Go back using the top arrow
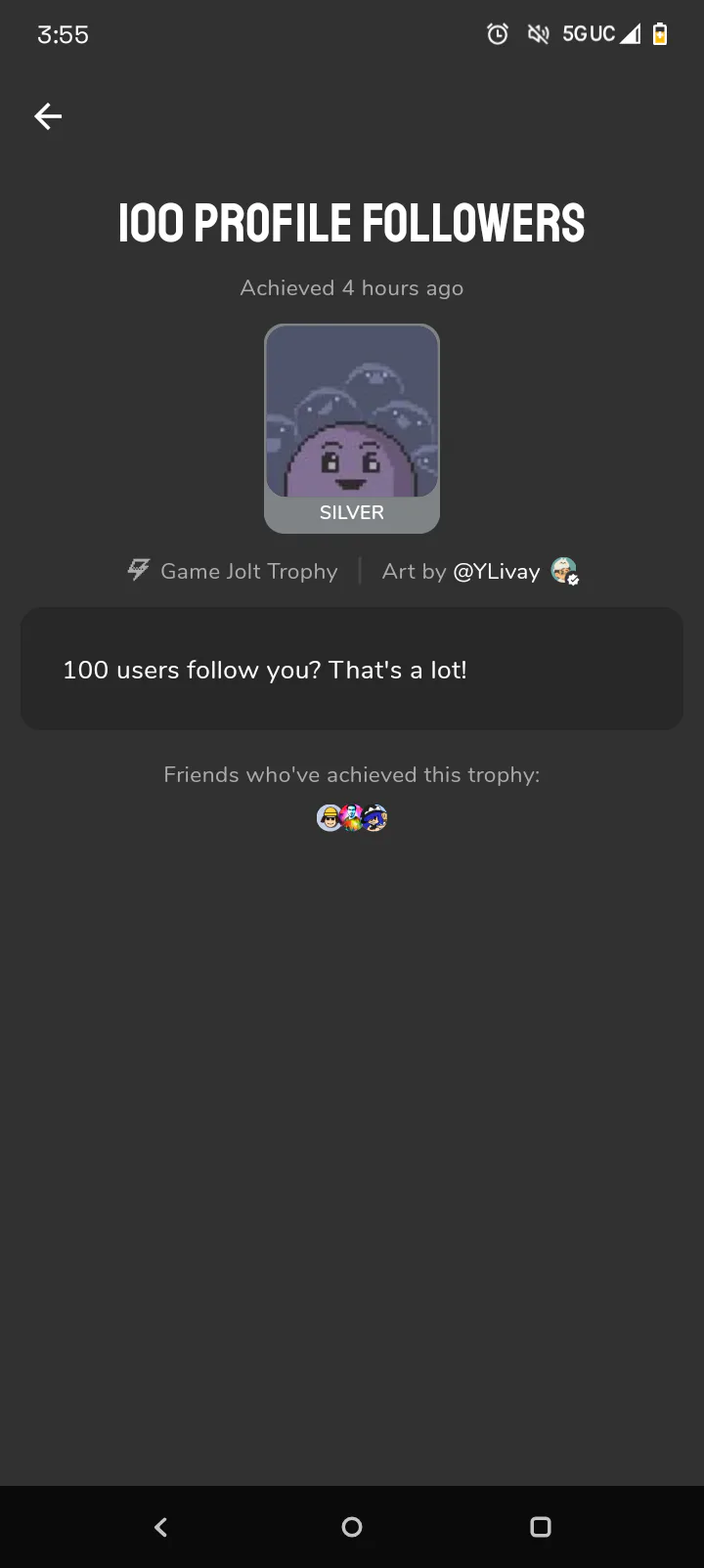 click(x=48, y=117)
